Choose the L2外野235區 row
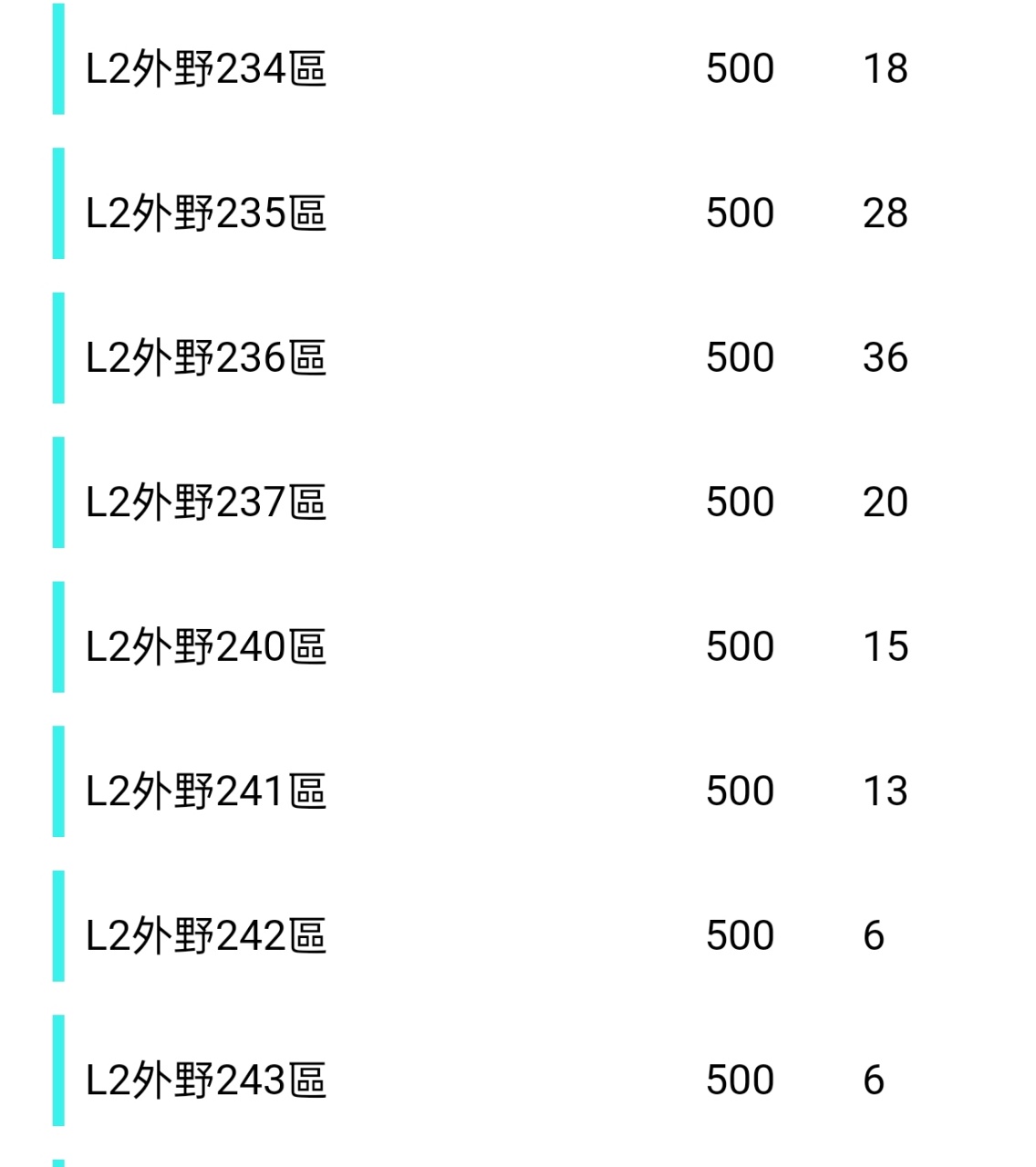Viewport: 1036px width, 1167px height. click(206, 213)
